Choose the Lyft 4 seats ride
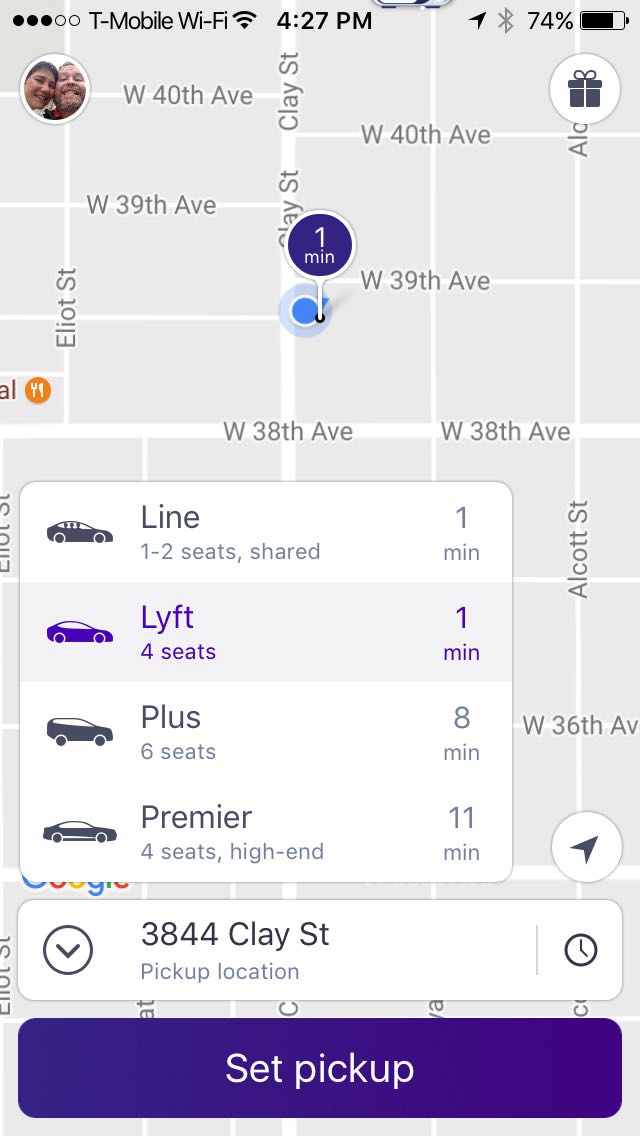The width and height of the screenshot is (640, 1136). tap(266, 632)
